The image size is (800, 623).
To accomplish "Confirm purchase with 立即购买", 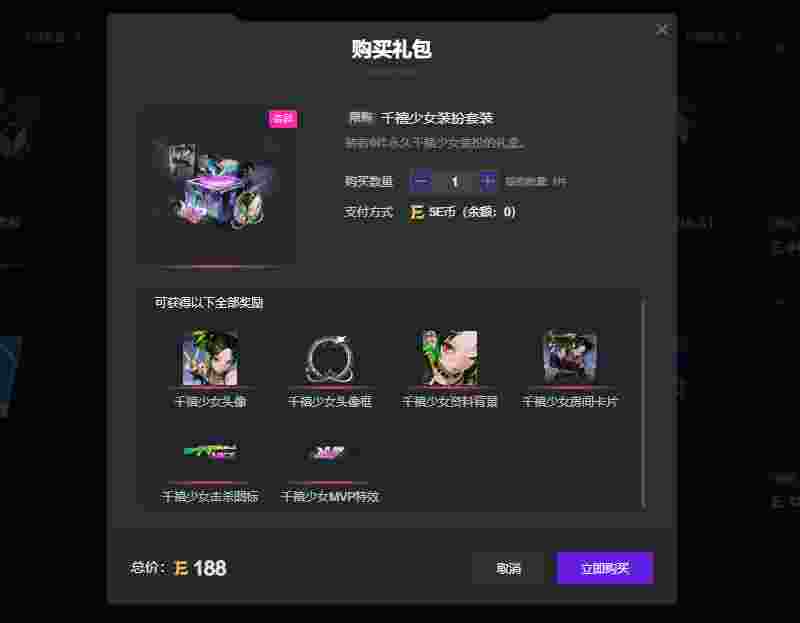I will click(604, 568).
